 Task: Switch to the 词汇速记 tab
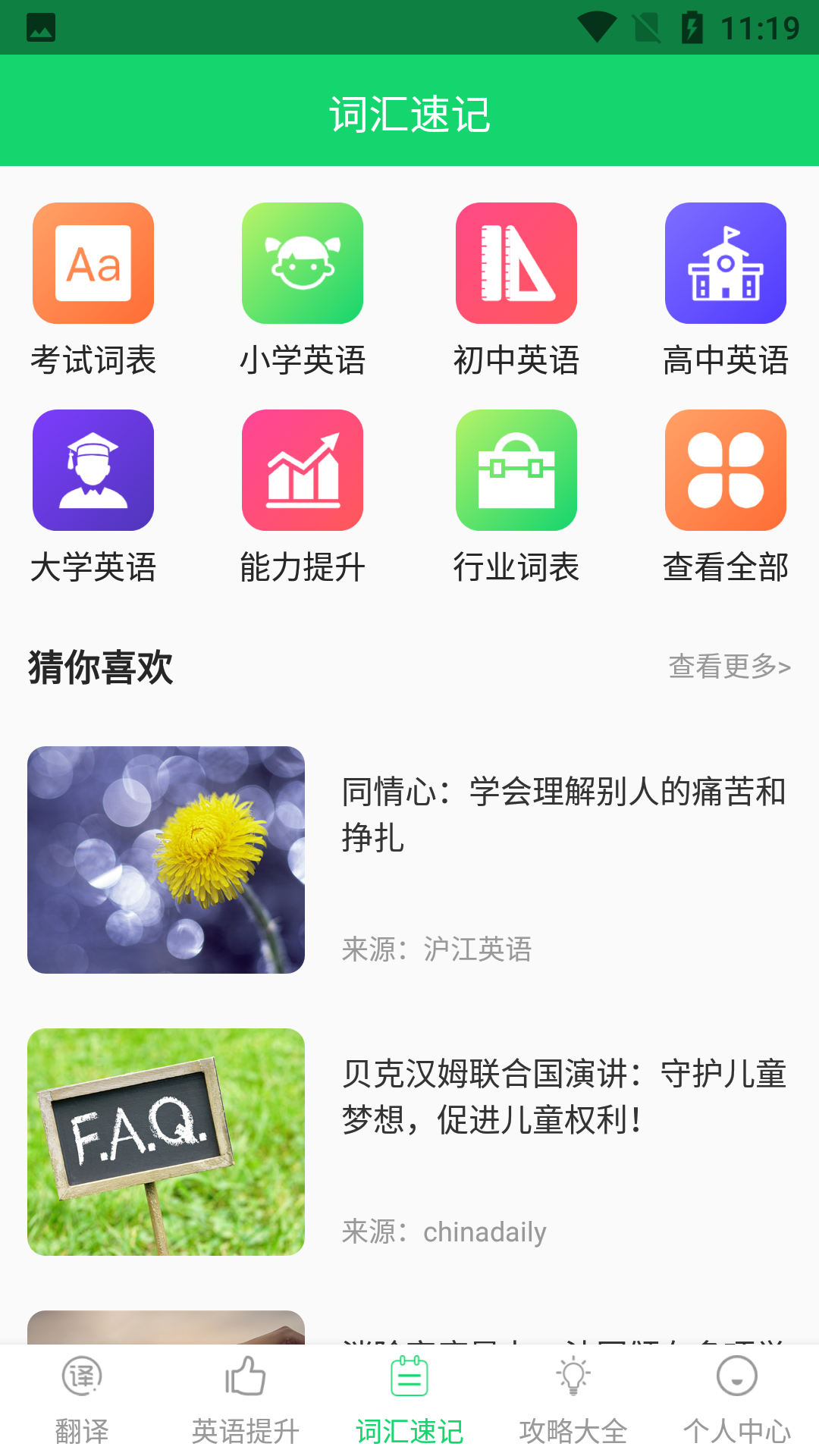409,1403
